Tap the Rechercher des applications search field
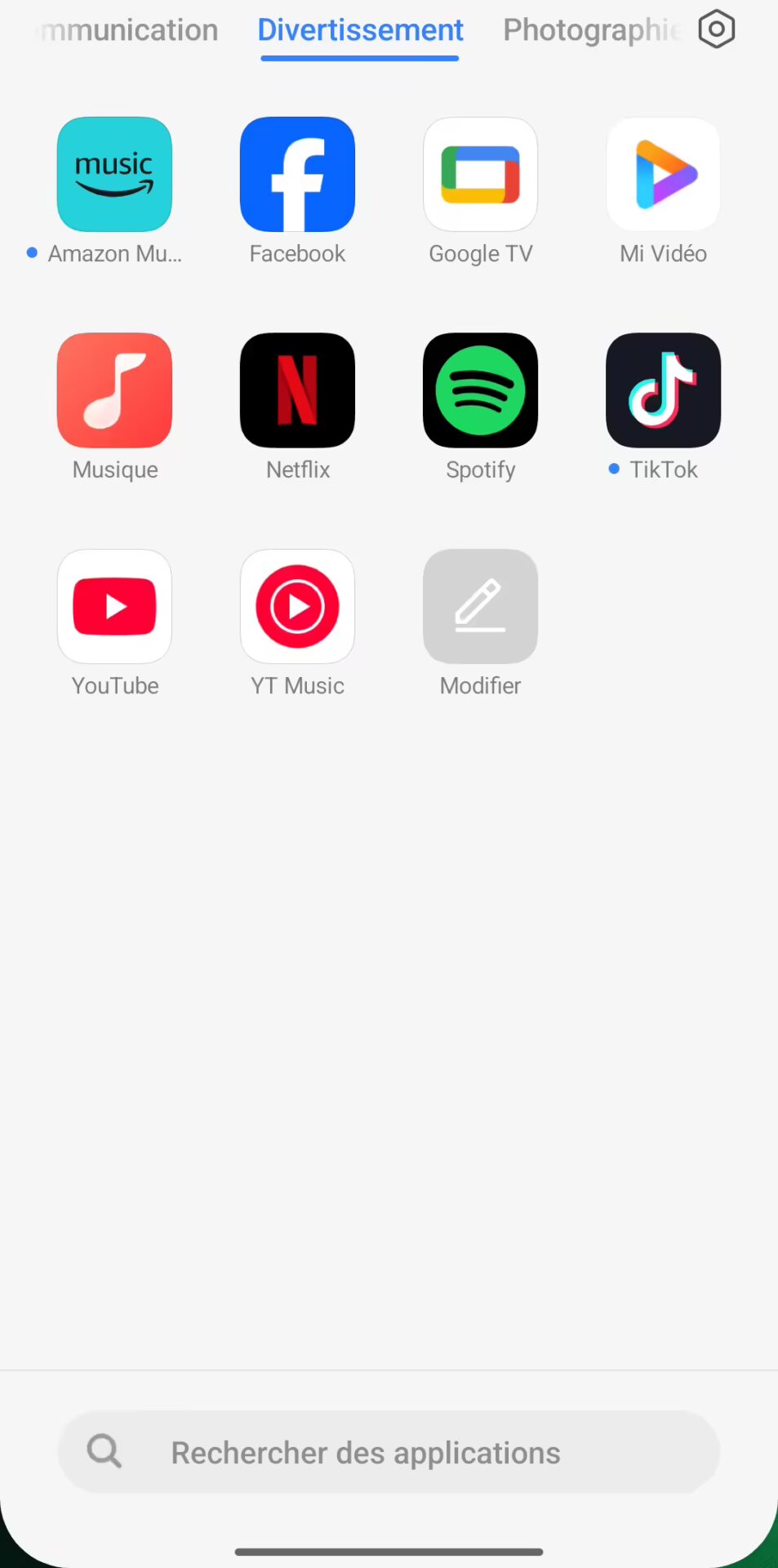 [x=389, y=1452]
